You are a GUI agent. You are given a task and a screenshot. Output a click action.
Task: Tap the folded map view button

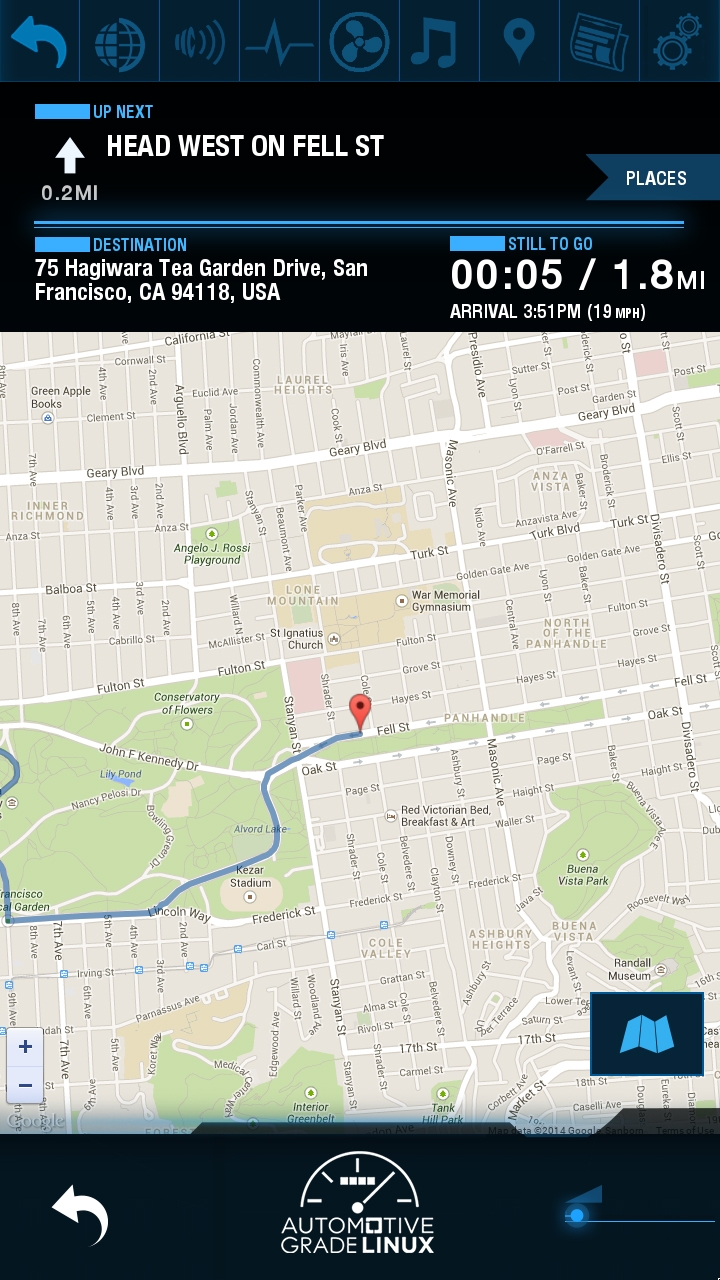(647, 1034)
